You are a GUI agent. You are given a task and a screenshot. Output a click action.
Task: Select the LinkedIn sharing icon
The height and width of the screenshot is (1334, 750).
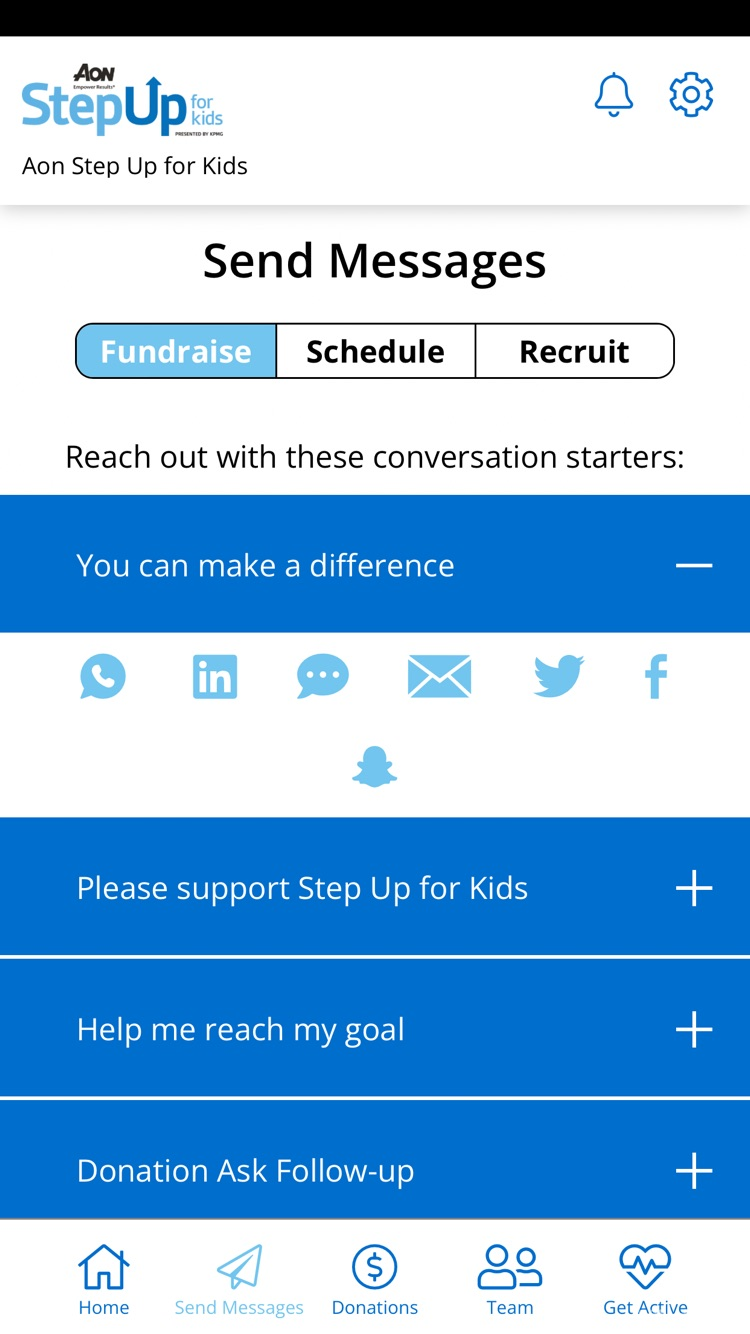[214, 676]
